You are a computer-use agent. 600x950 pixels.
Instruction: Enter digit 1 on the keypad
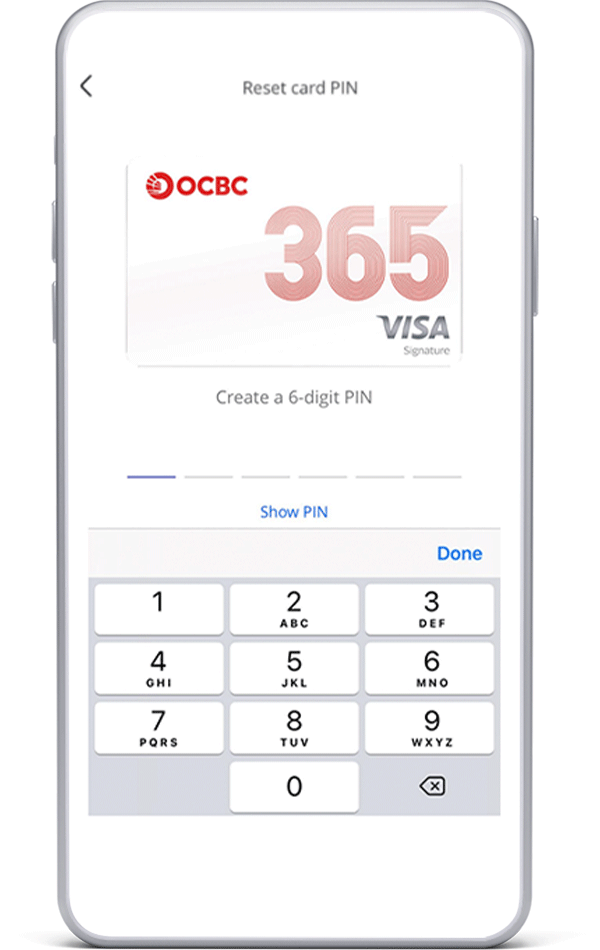click(158, 609)
